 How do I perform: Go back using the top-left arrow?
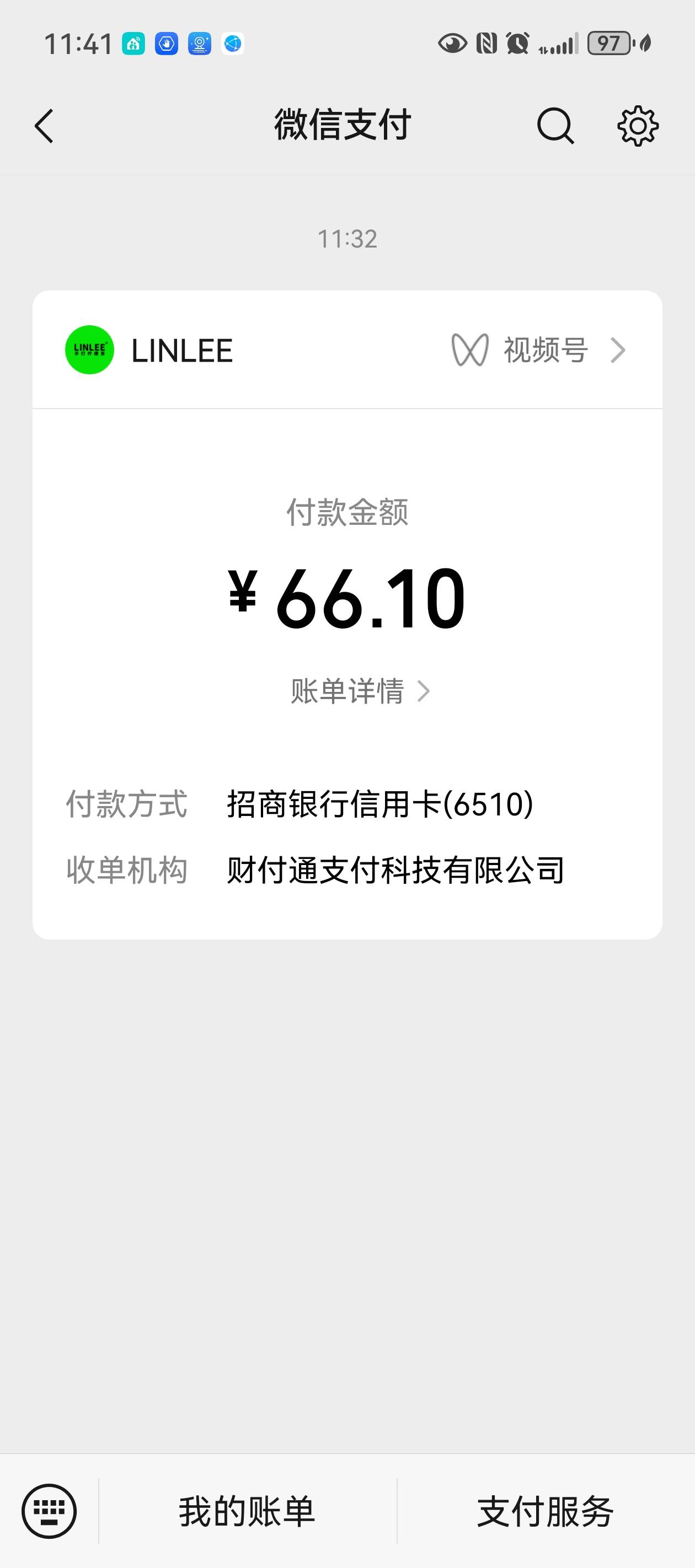click(x=44, y=126)
